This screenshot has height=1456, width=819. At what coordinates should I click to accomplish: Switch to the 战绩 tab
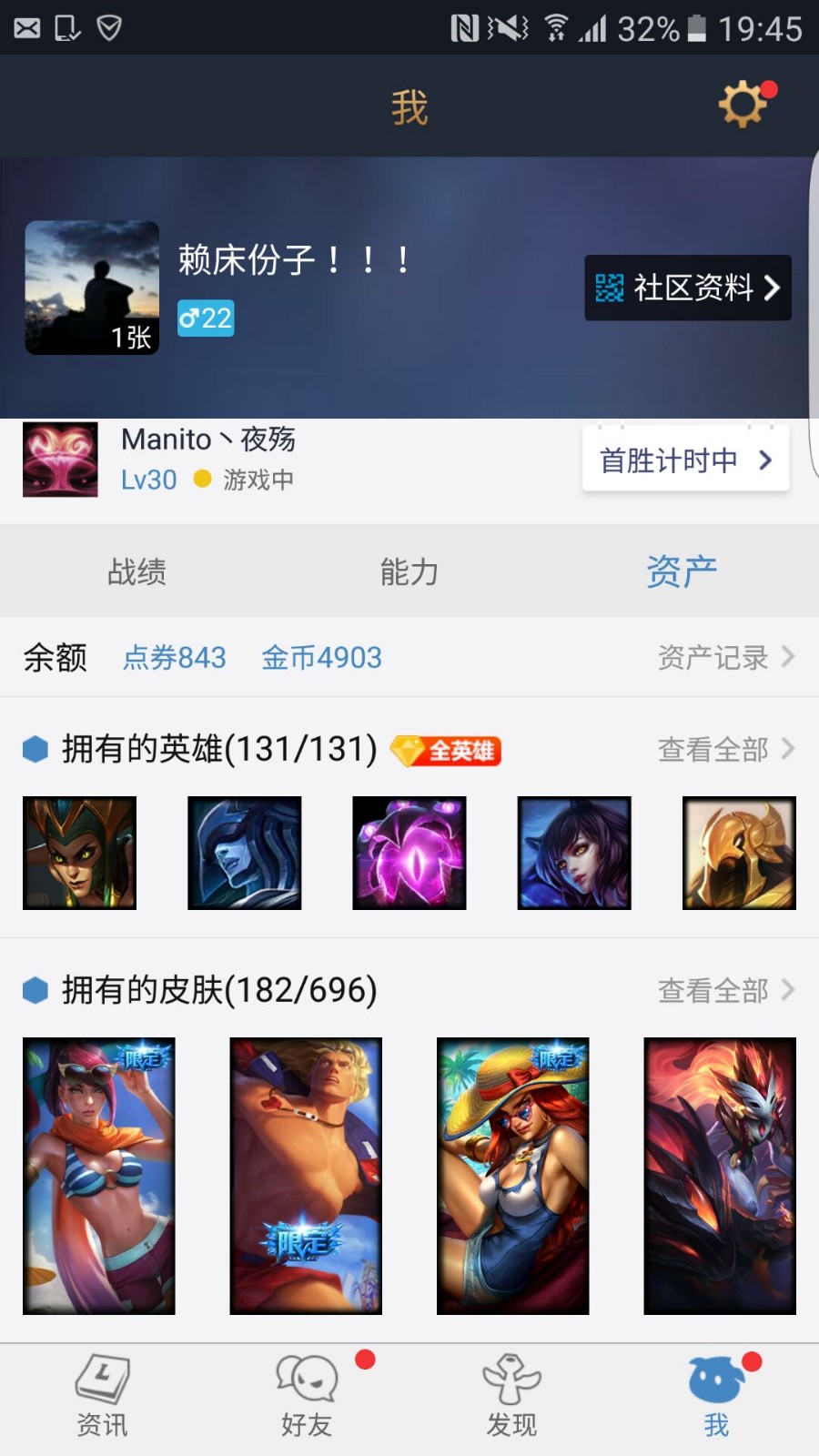pyautogui.click(x=136, y=572)
